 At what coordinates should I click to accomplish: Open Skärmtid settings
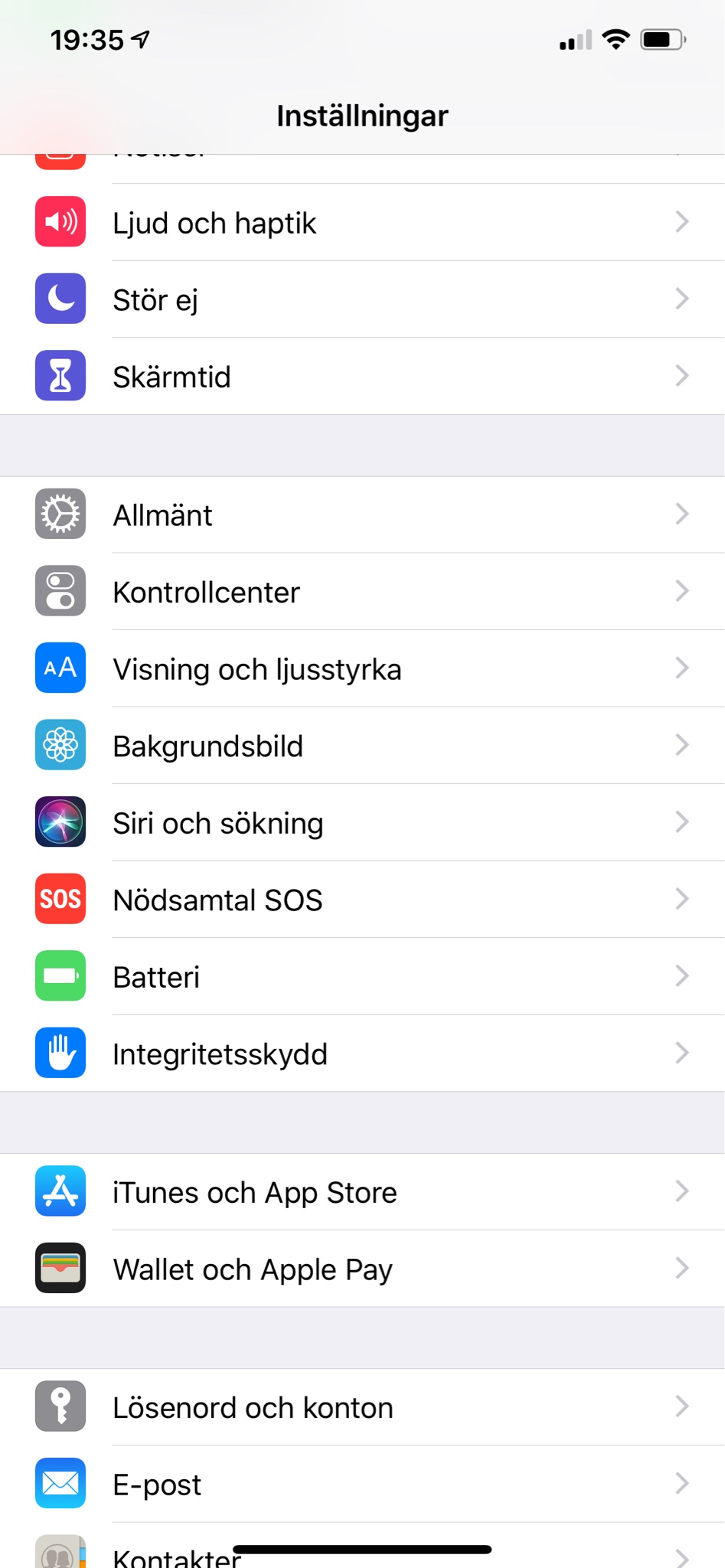362,377
